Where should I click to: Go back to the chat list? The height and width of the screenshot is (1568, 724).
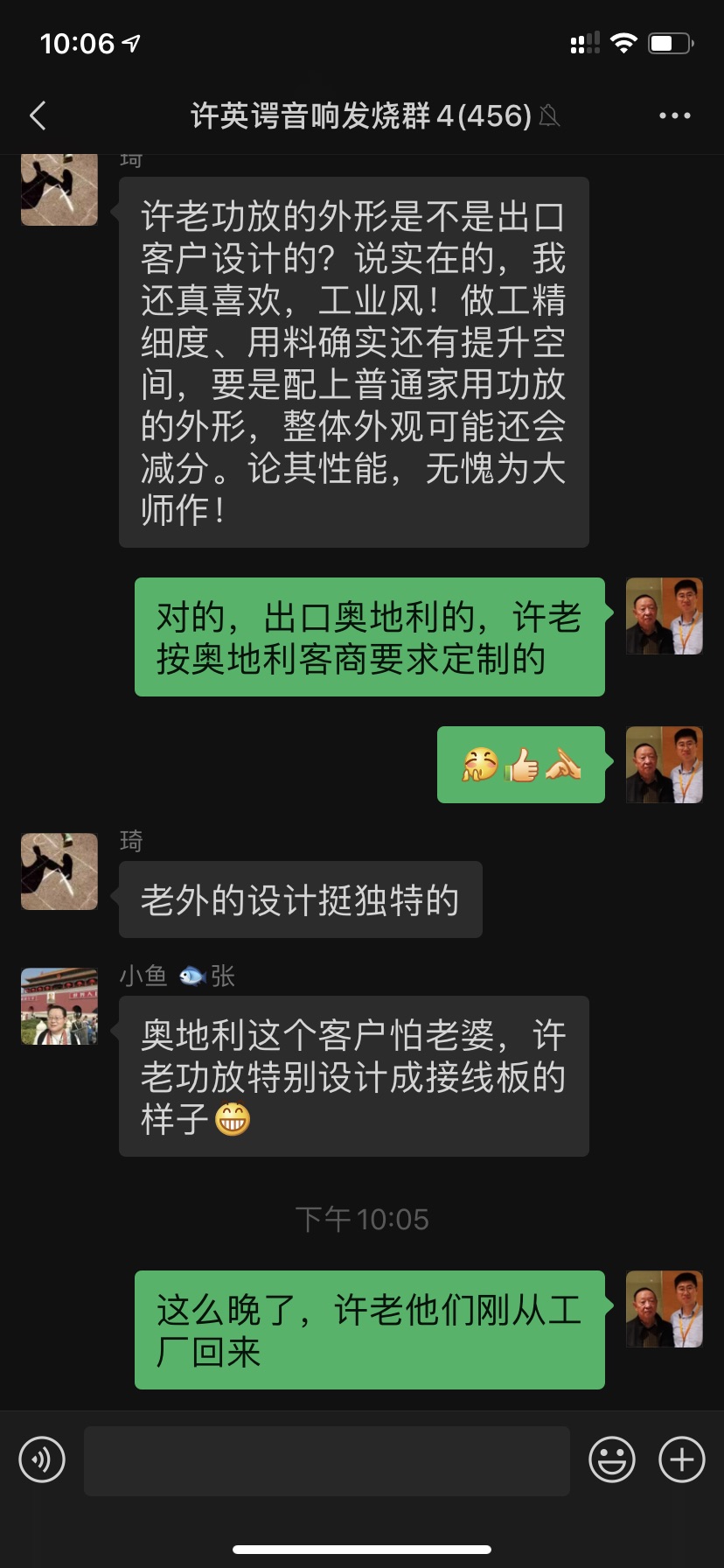coord(38,115)
